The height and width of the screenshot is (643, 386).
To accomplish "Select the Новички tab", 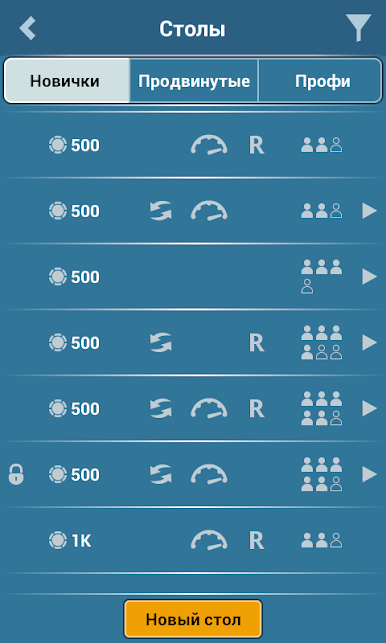I will click(65, 81).
